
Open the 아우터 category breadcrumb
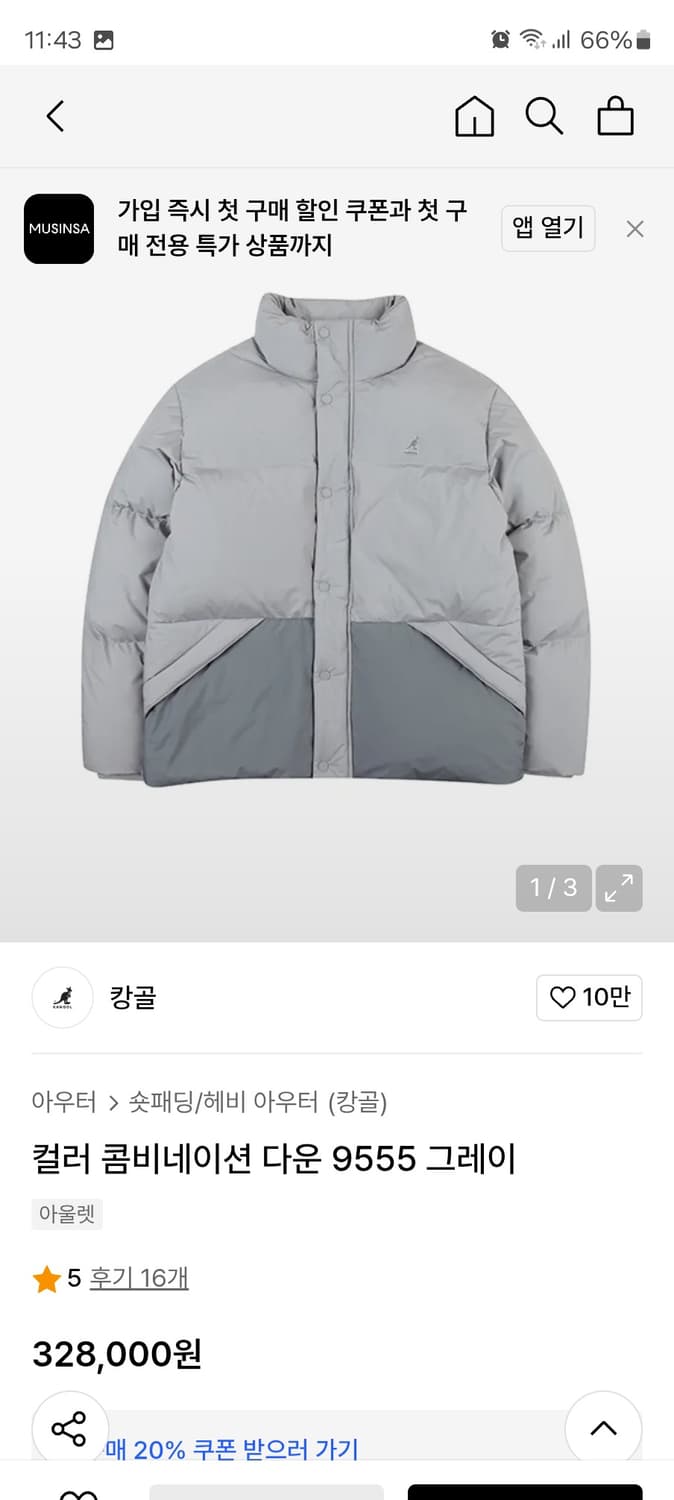click(x=64, y=1102)
